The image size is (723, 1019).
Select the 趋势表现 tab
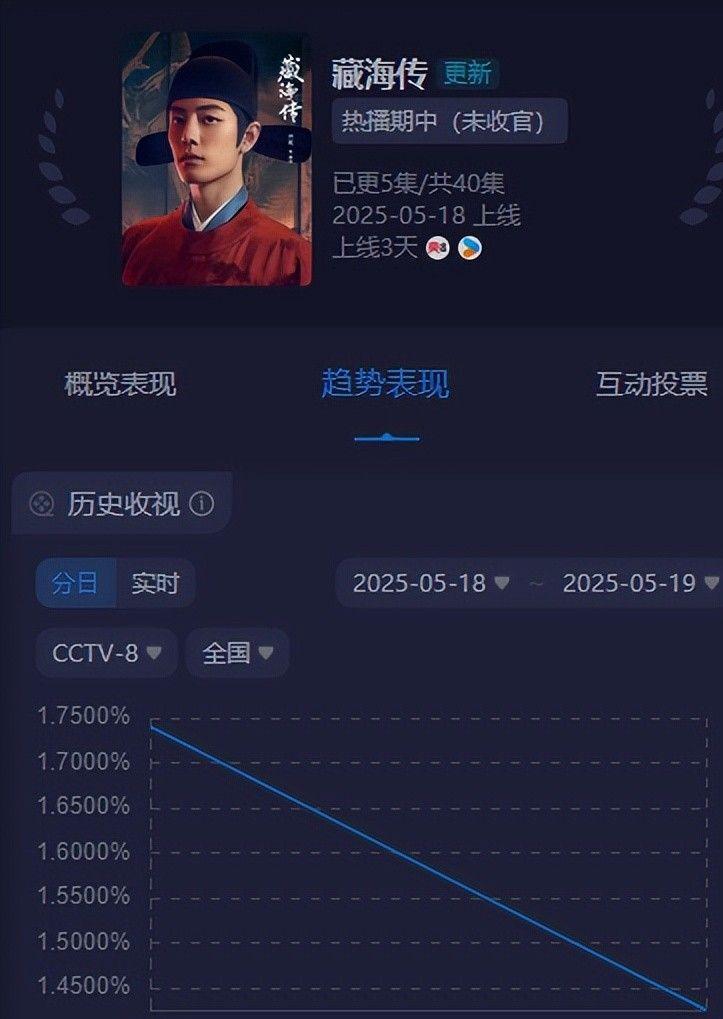(385, 384)
